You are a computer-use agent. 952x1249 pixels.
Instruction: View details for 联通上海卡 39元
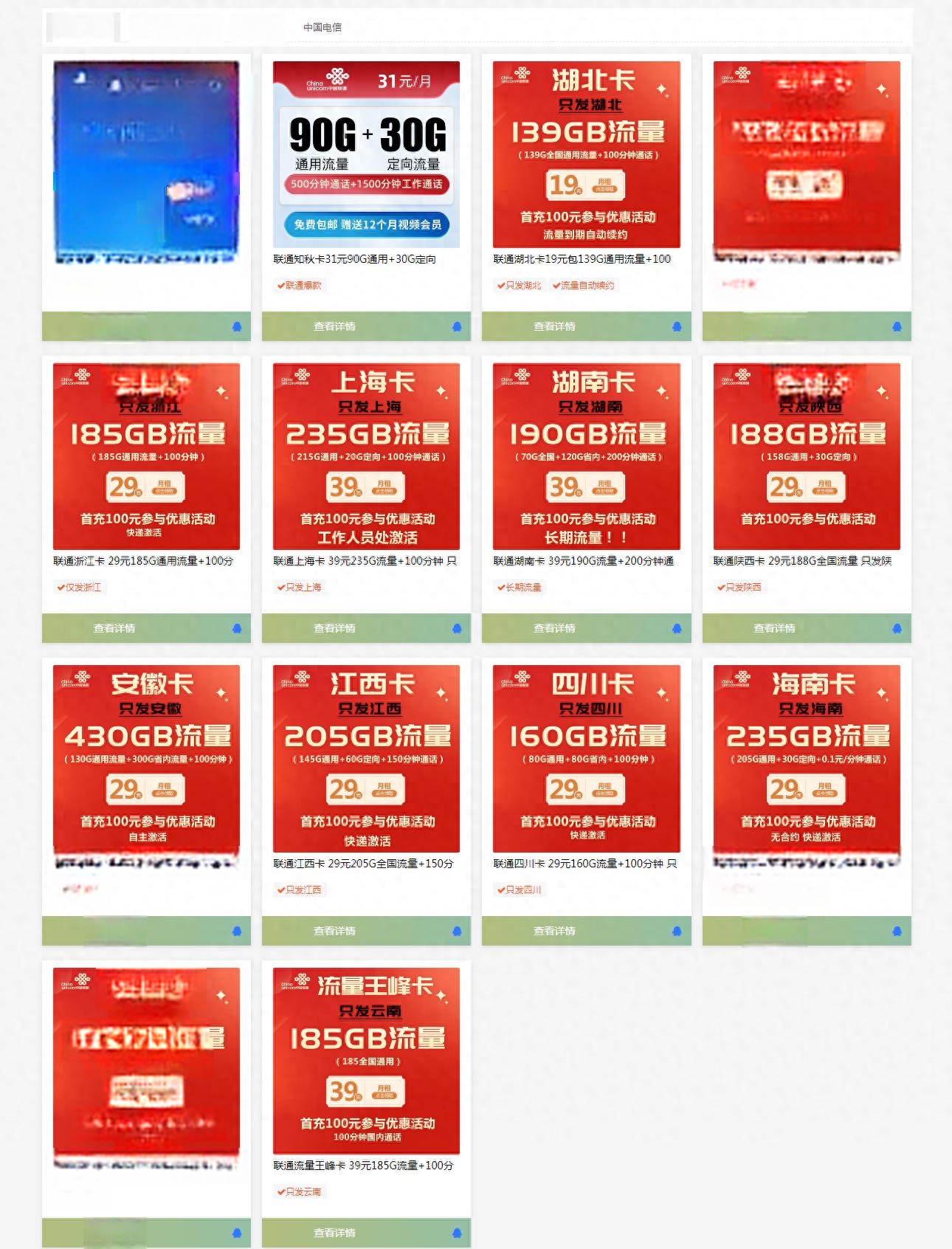334,628
